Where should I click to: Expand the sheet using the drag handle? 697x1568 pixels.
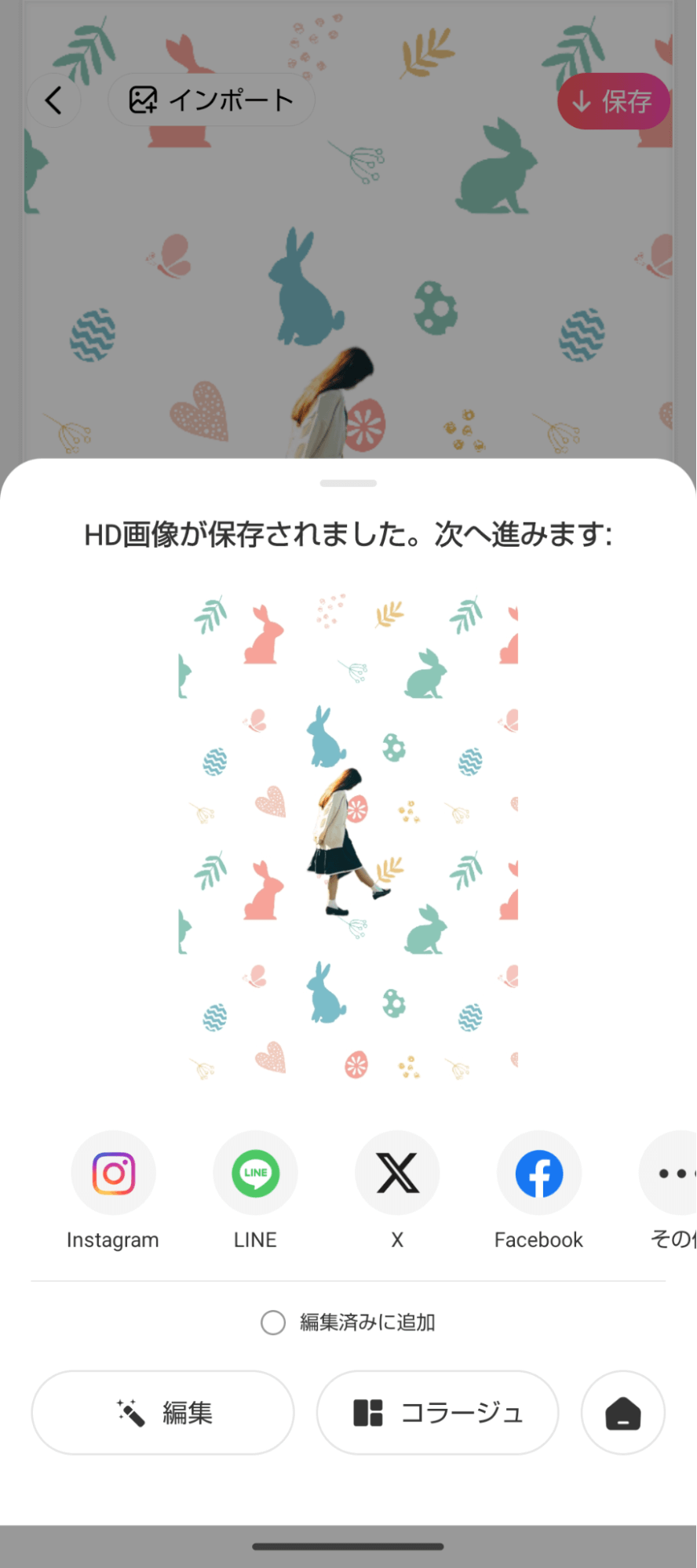[348, 483]
